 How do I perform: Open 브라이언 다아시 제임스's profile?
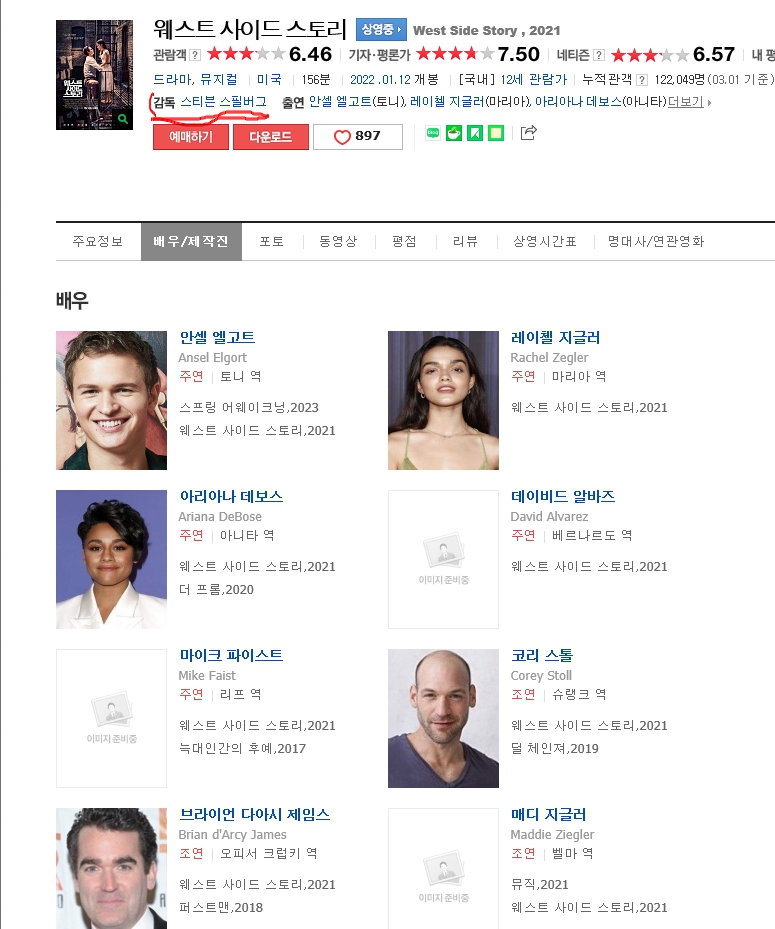(254, 815)
